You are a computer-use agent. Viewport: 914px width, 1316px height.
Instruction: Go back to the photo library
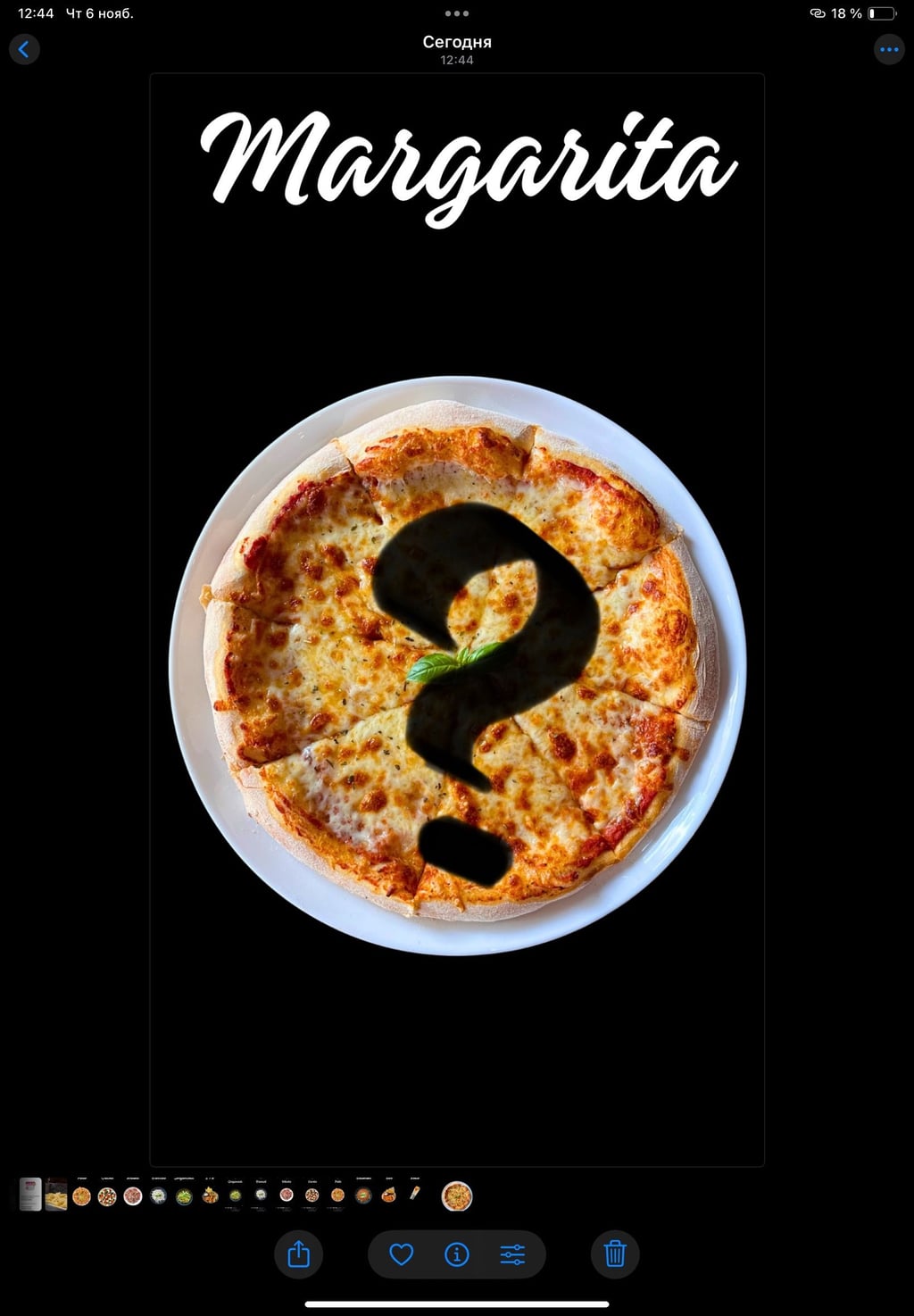(24, 49)
